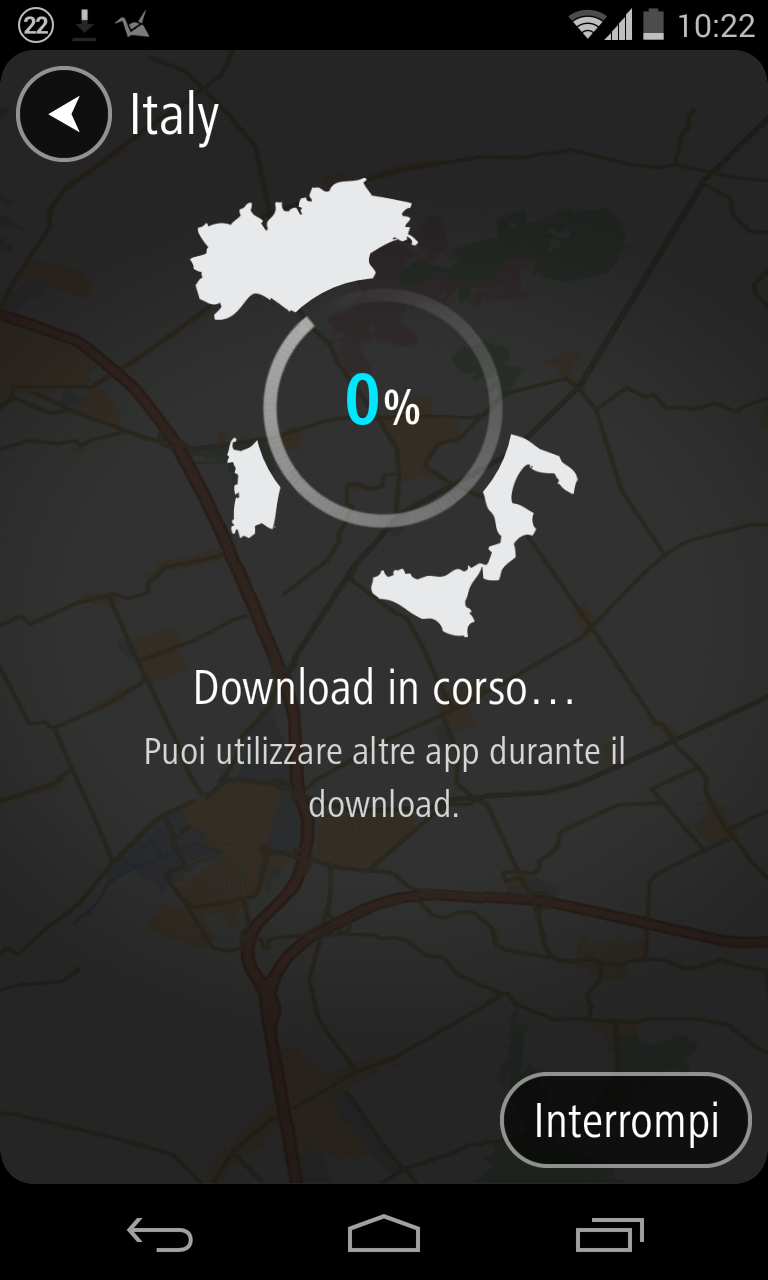This screenshot has width=768, height=1280.
Task: Tap Interrompi to stop the download
Action: tap(626, 1120)
